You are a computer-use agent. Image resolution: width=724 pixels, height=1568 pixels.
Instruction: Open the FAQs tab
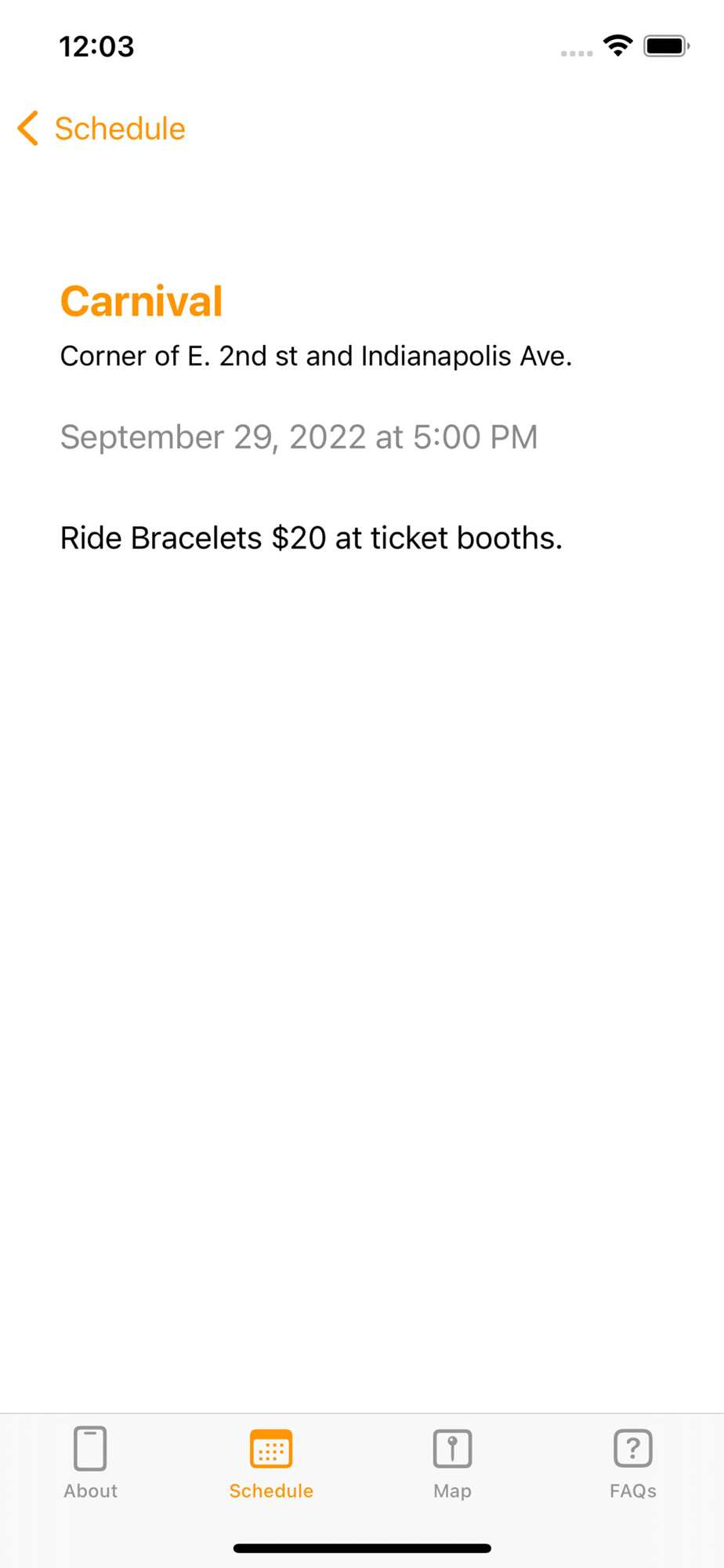click(633, 1463)
